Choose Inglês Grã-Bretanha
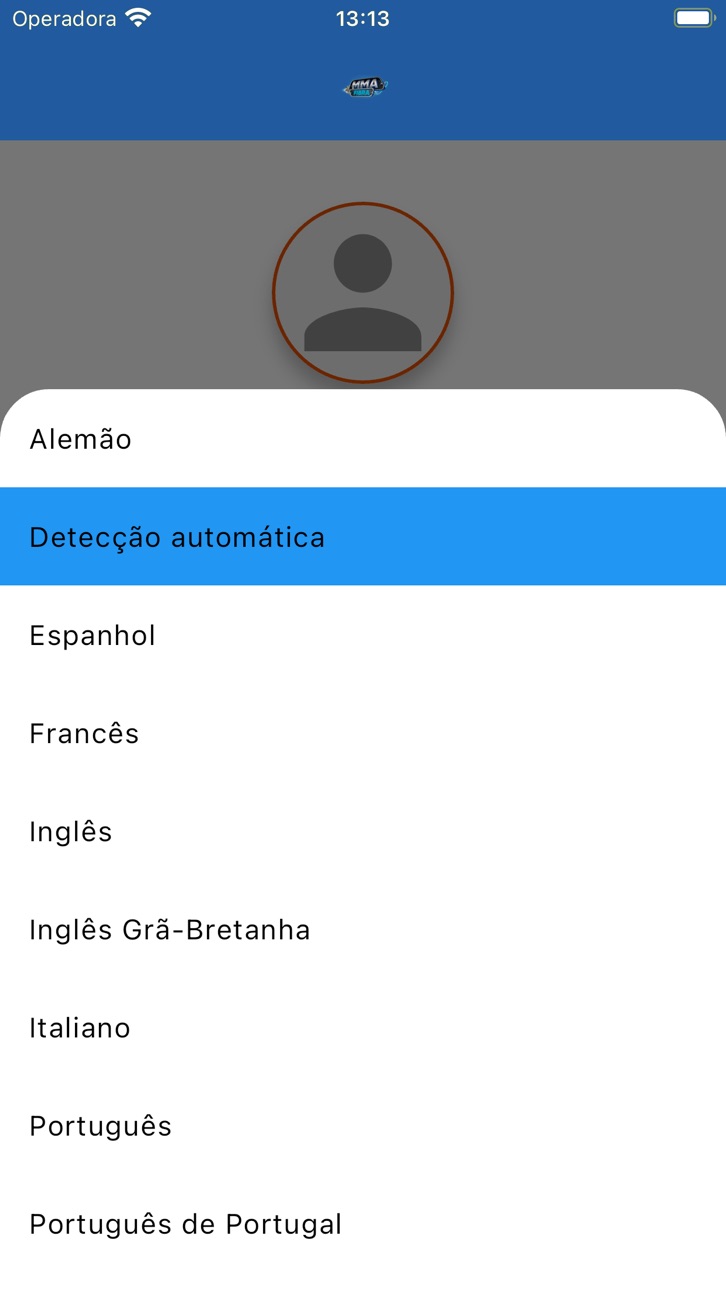Screen dimensions: 726x1290 click(363, 929)
